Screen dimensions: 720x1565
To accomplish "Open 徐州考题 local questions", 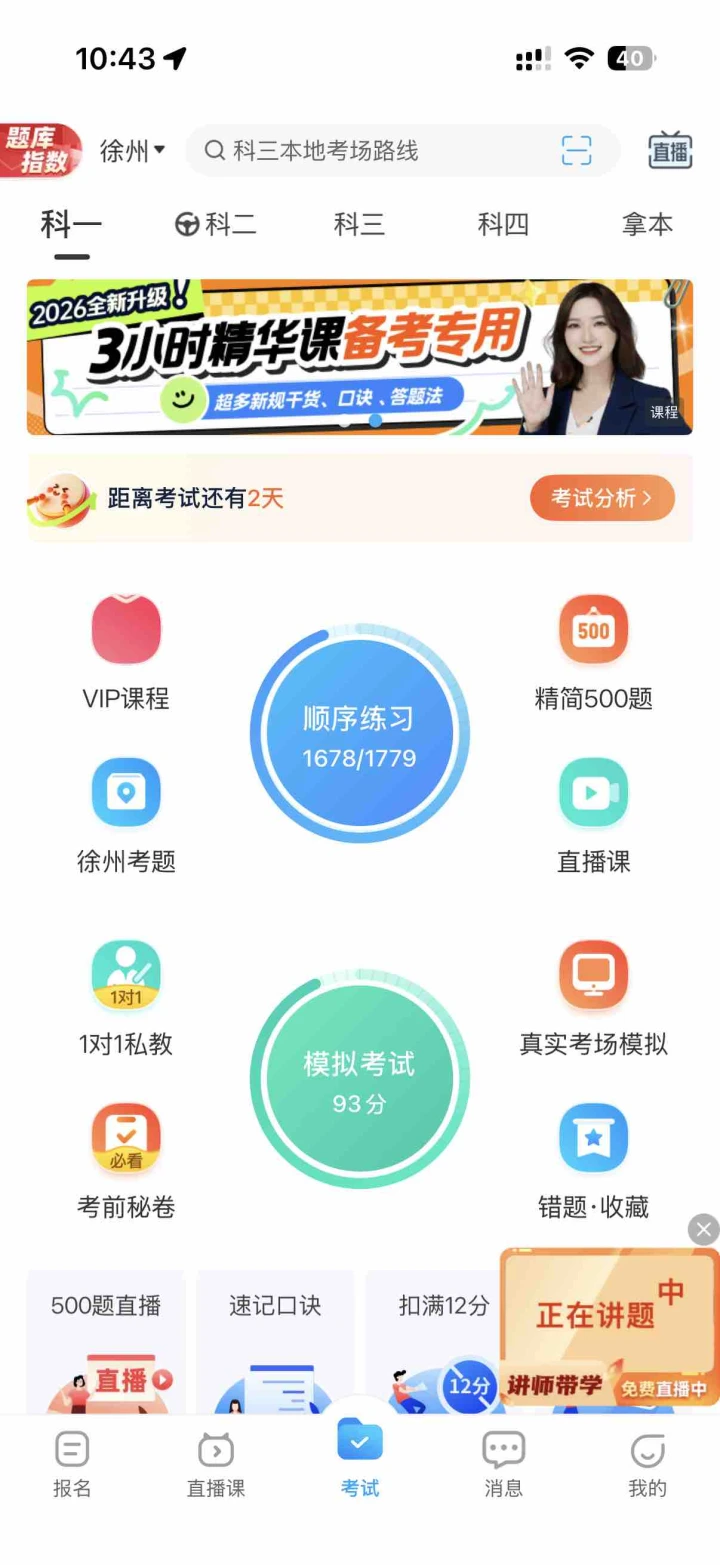I will (126, 812).
